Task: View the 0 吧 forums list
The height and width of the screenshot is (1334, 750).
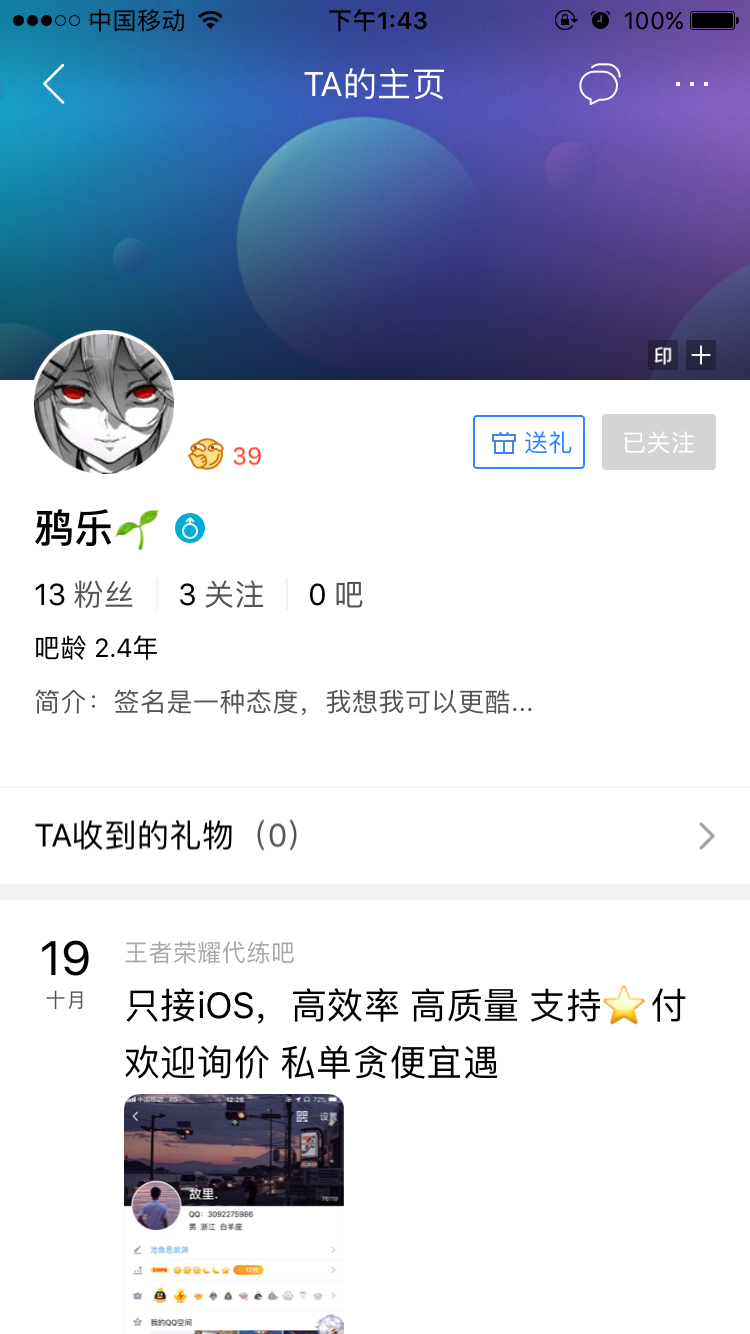Action: click(335, 595)
